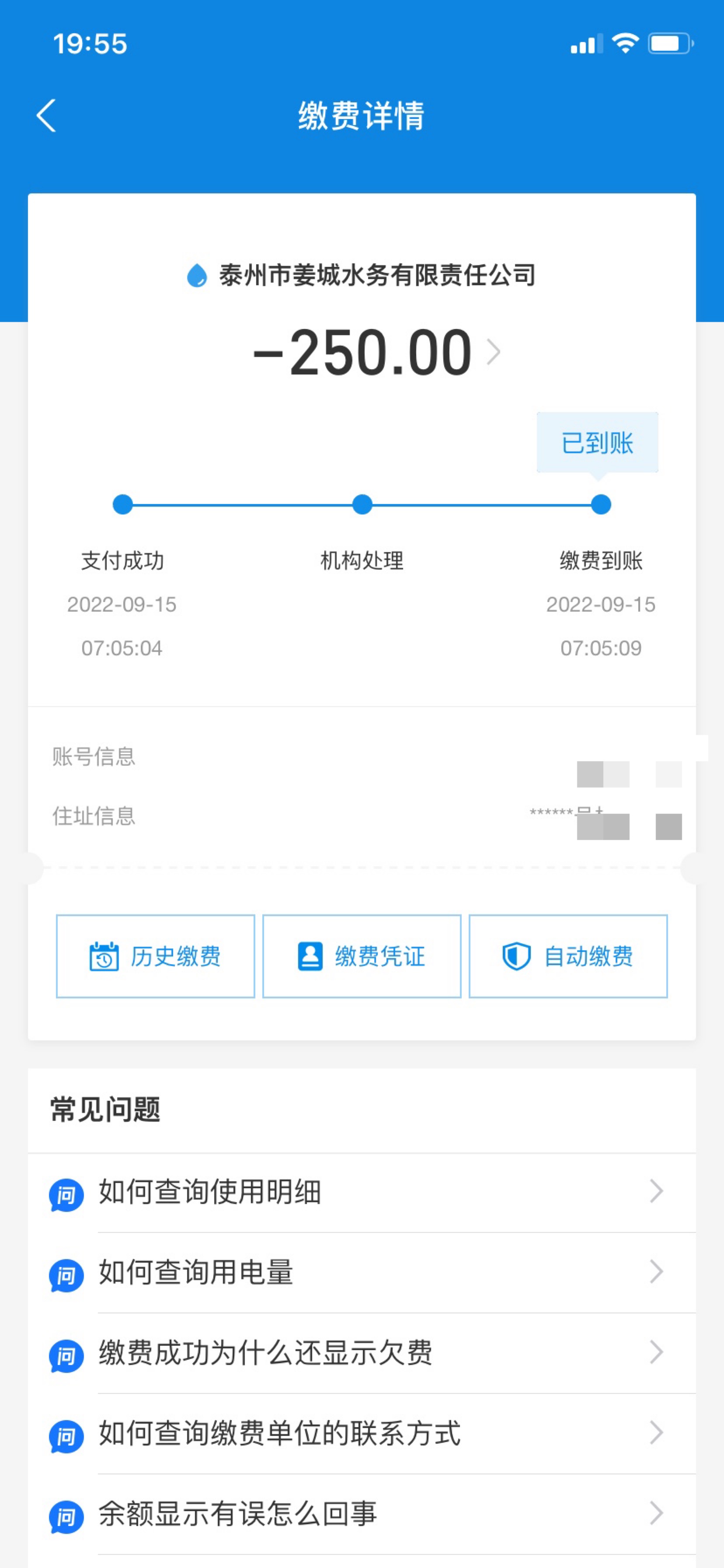View the 缴费凭证 payment receipt
The width and height of the screenshot is (724, 1568).
[x=362, y=955]
